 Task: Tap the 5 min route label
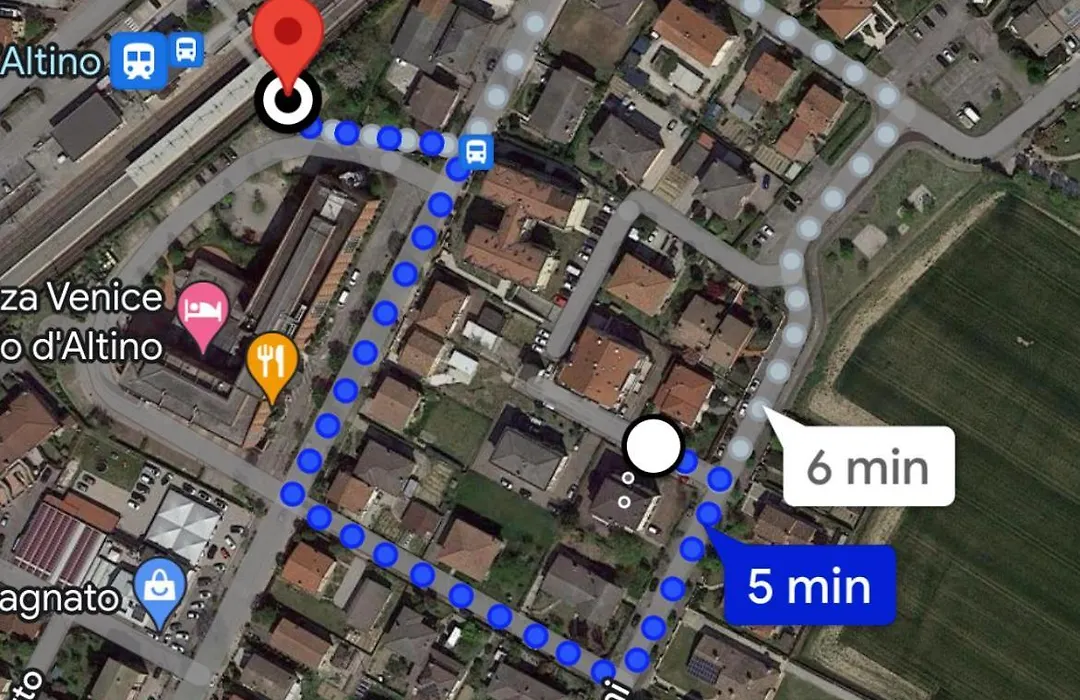(x=808, y=586)
